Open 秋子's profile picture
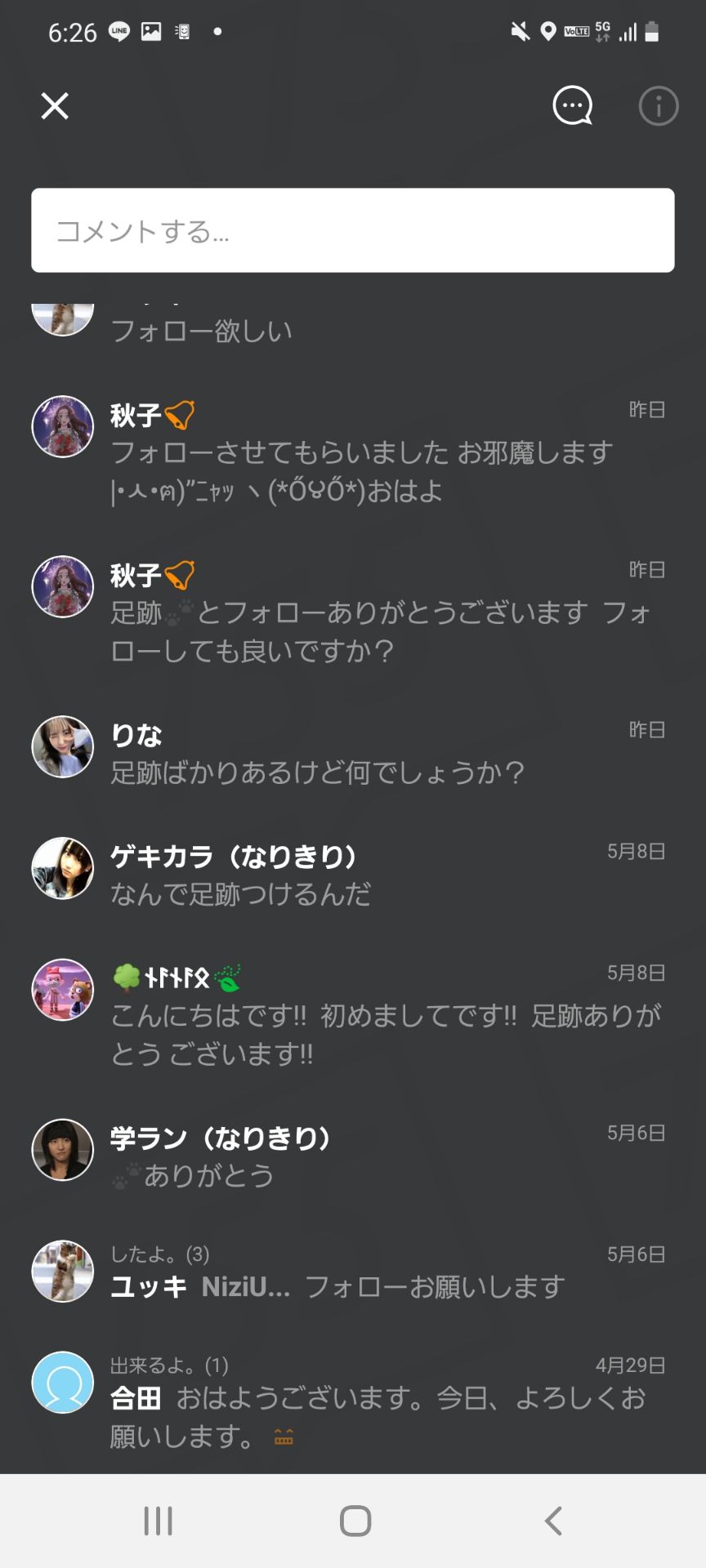 [x=62, y=425]
